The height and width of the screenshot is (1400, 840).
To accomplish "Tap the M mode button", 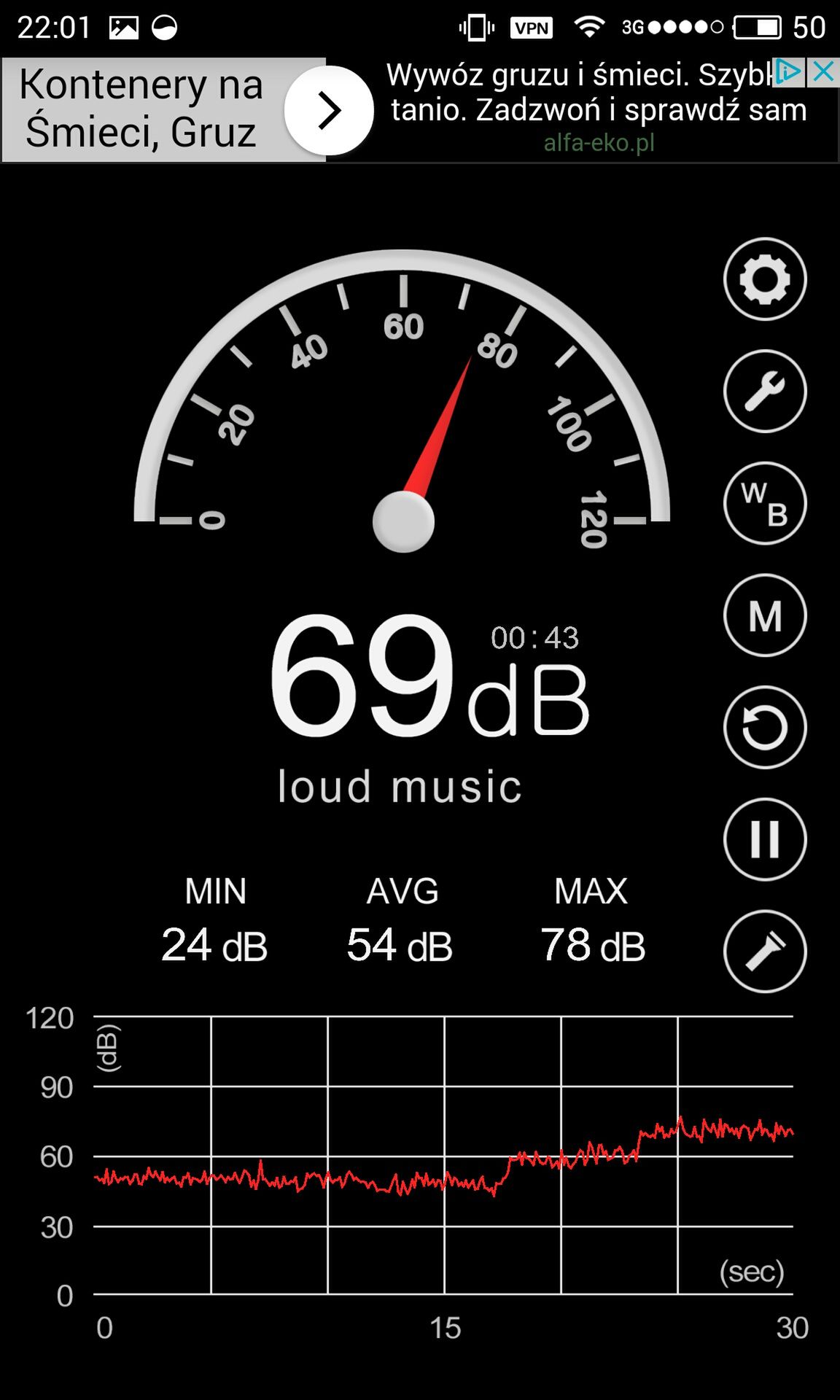I will [x=765, y=615].
